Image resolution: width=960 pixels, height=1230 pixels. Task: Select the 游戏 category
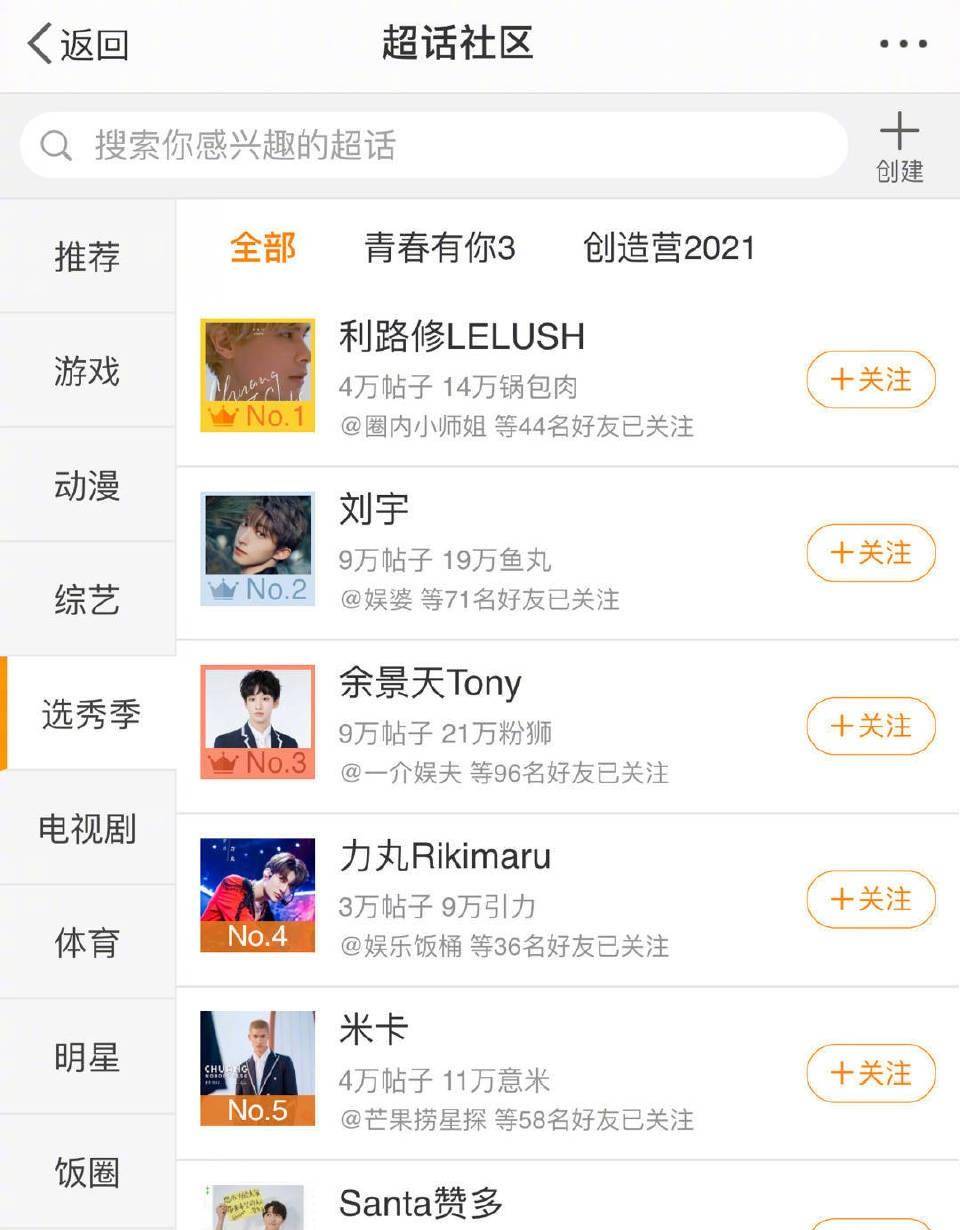(87, 371)
